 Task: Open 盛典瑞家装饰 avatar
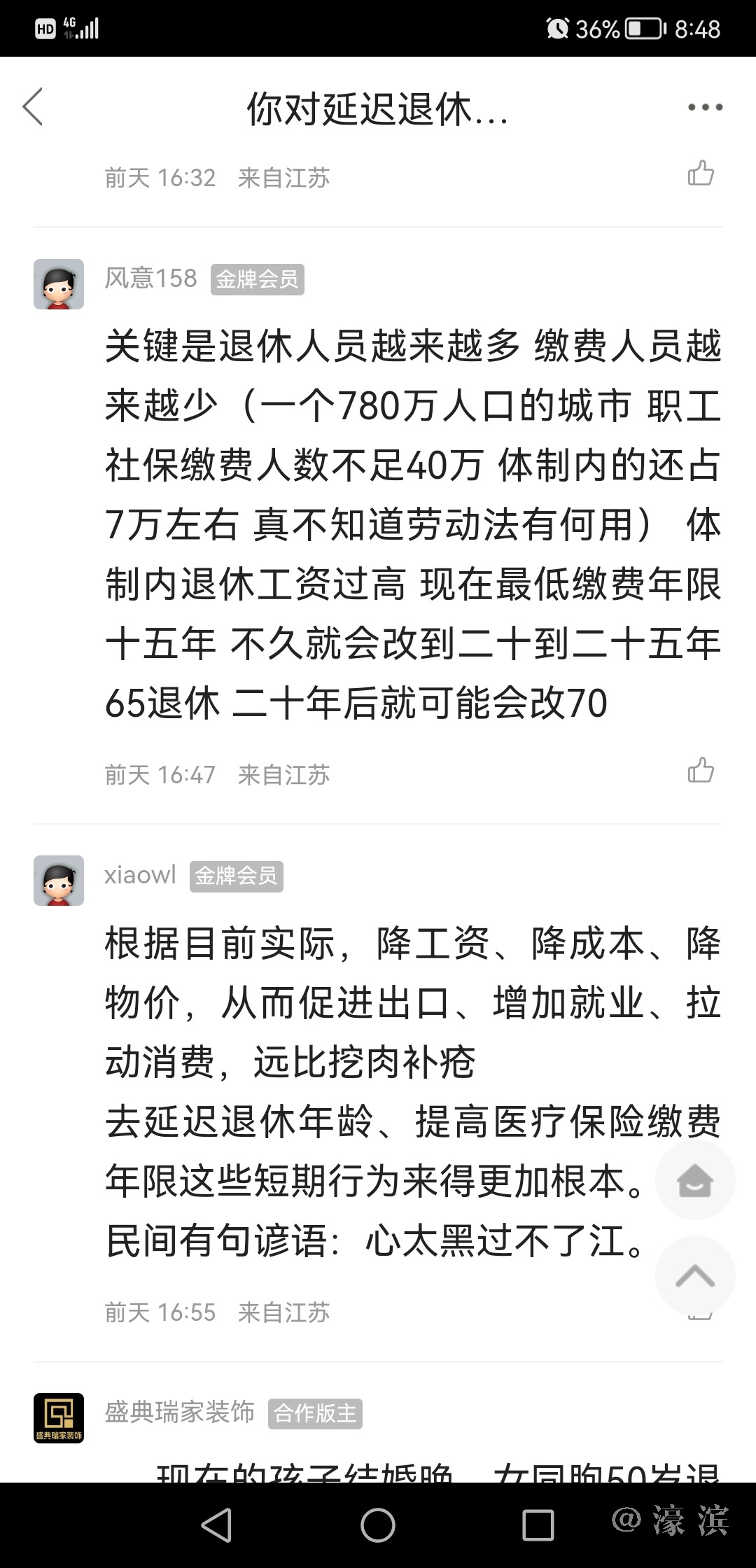59,1418
